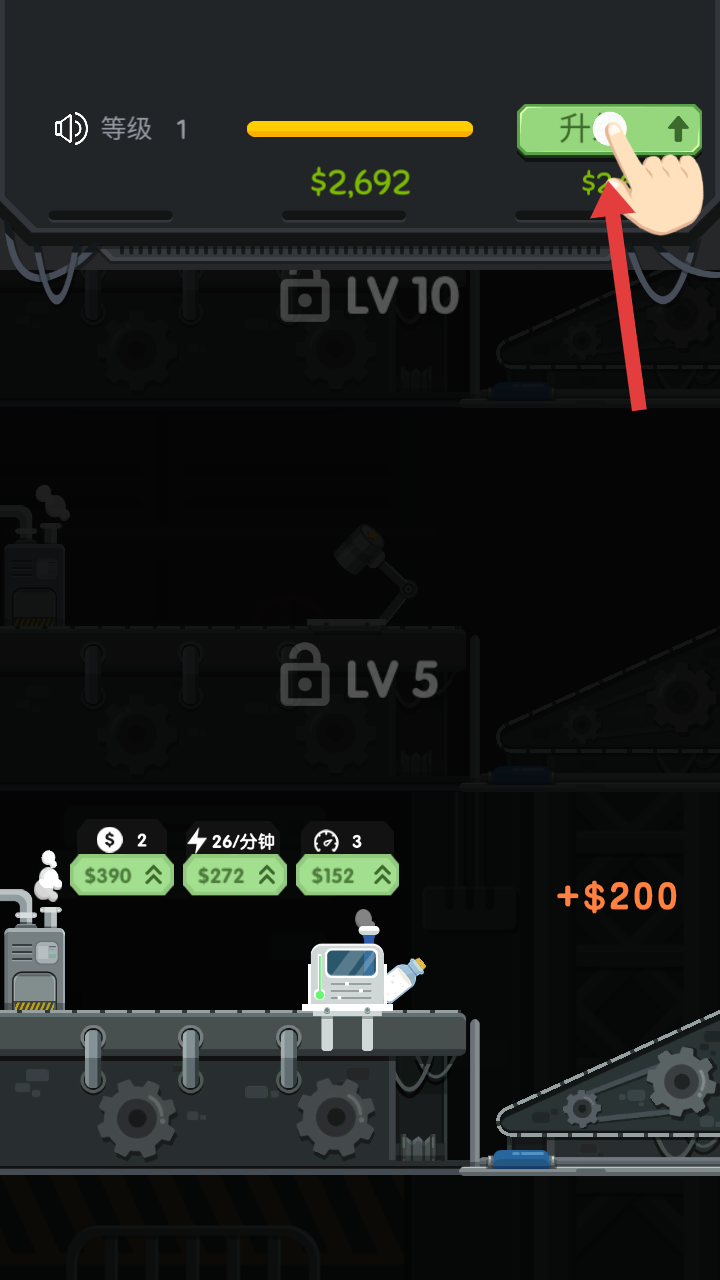Tap the green upgrade button with arrow
The height and width of the screenshot is (1280, 720).
609,129
